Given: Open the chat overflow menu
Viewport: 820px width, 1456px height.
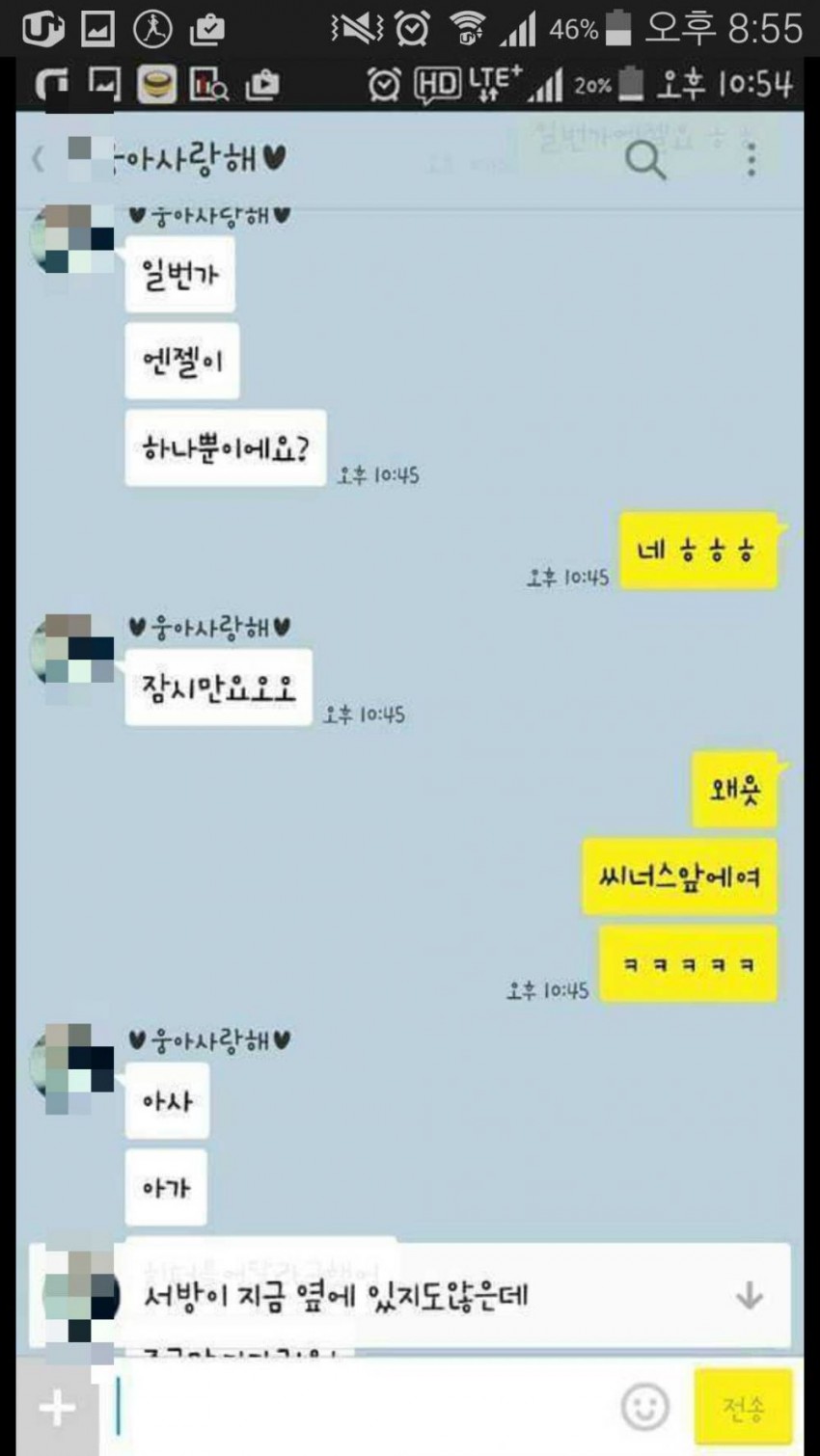Looking at the screenshot, I should [751, 159].
